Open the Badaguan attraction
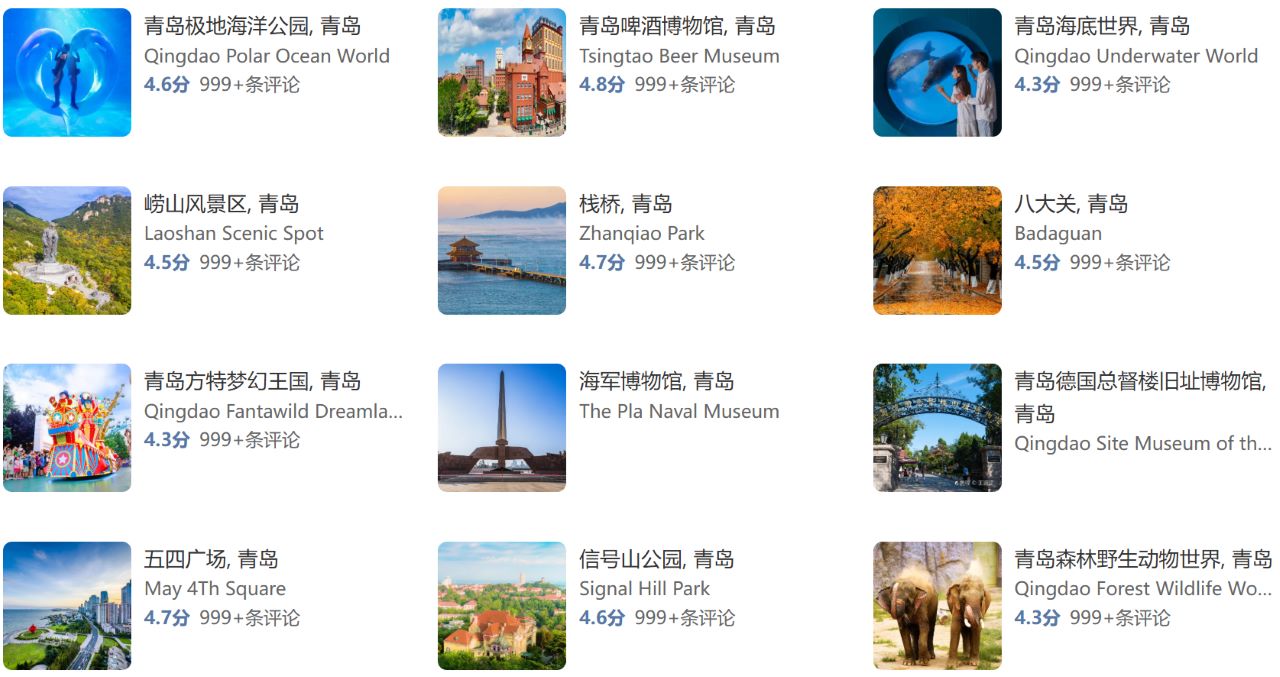Image resolution: width=1280 pixels, height=677 pixels. tap(1070, 205)
